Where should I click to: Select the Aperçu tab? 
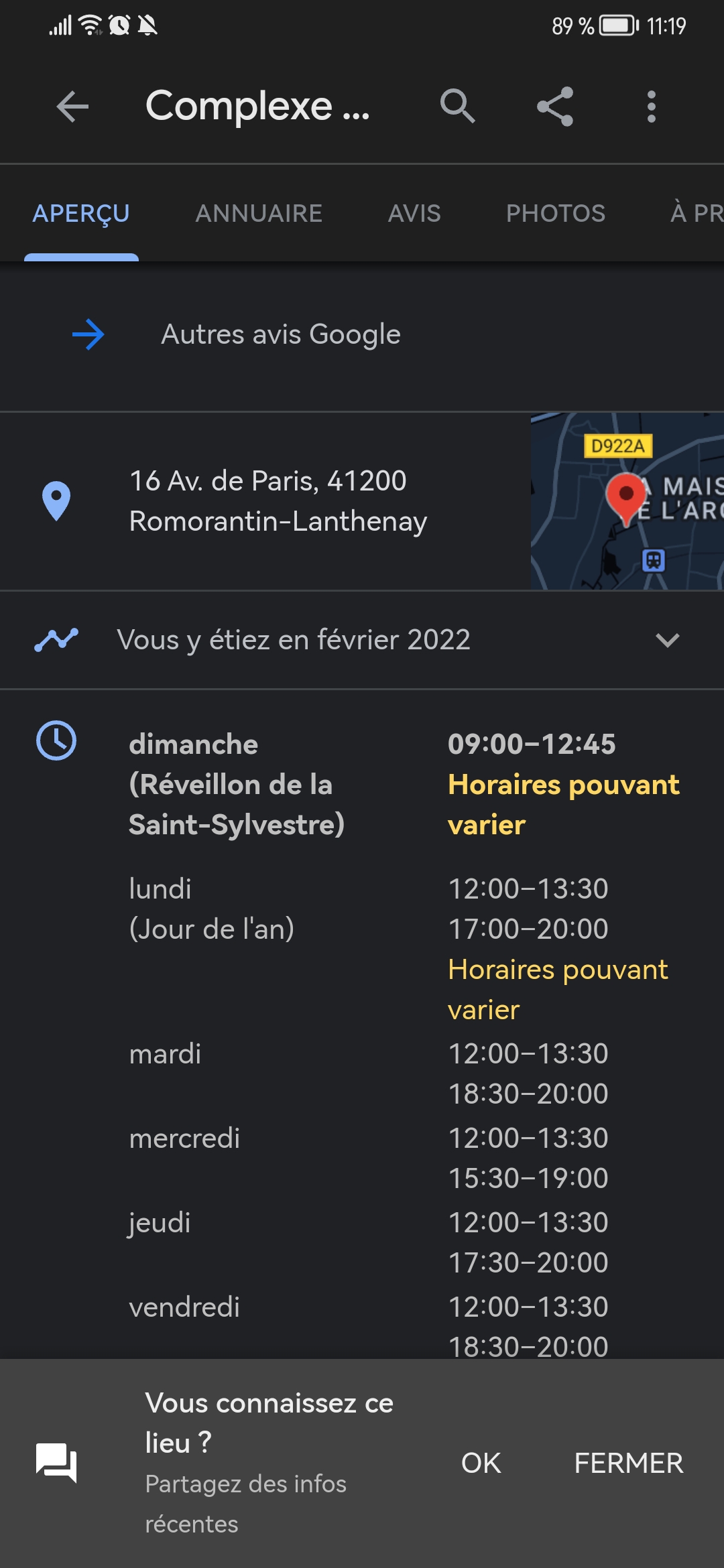tap(81, 213)
